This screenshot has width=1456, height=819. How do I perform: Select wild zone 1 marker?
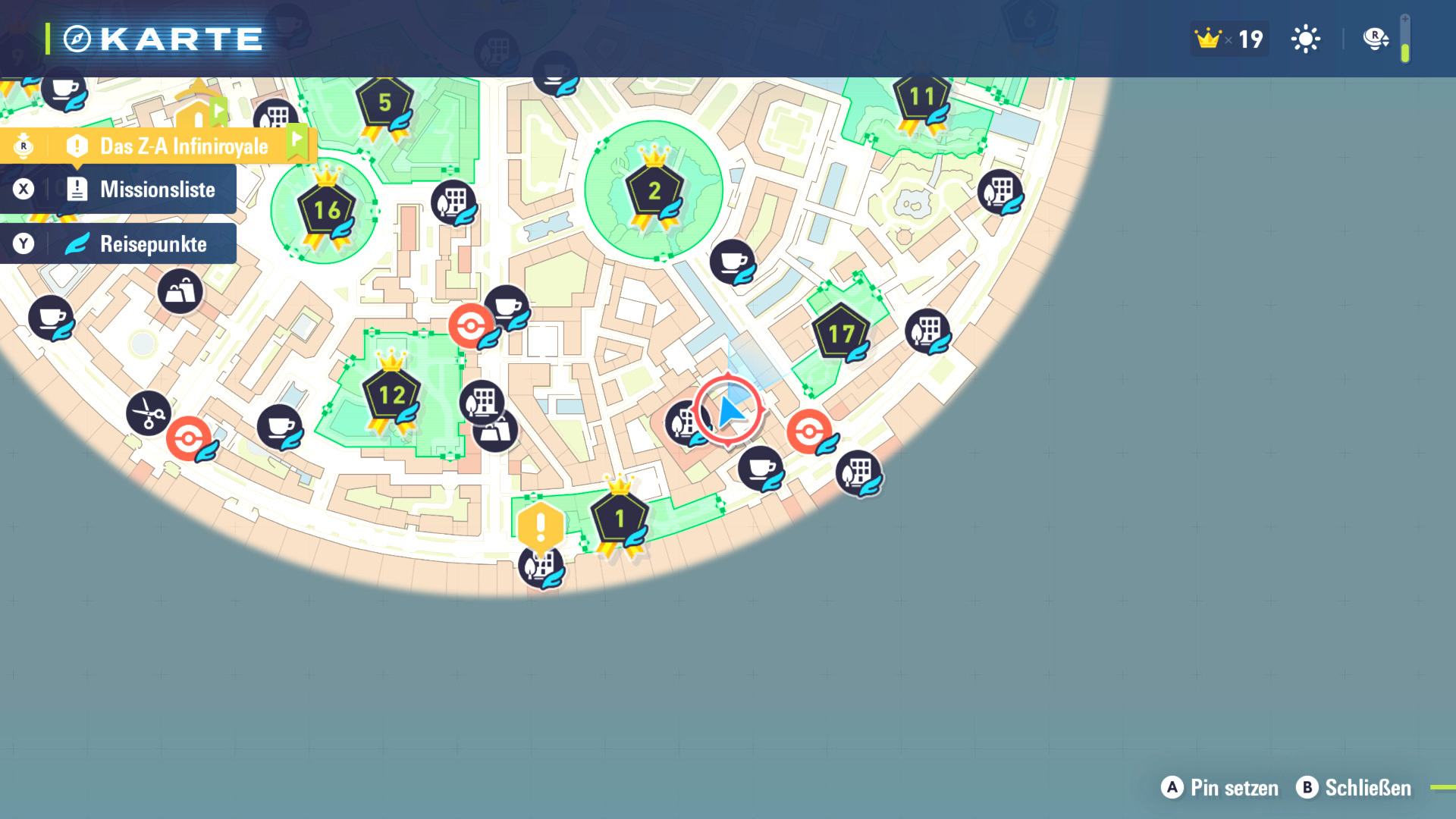pyautogui.click(x=620, y=519)
